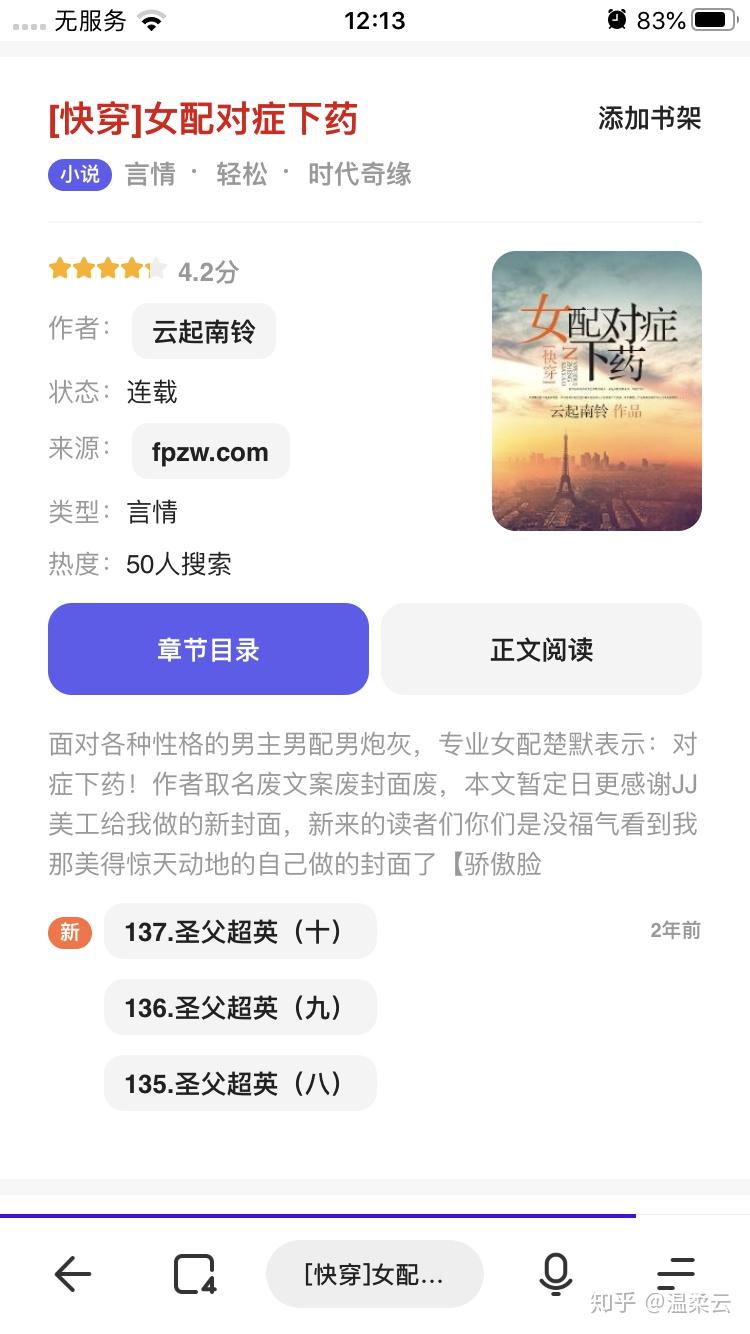
Task: Open chapter 136.圣父超英（九）
Action: (240, 1007)
